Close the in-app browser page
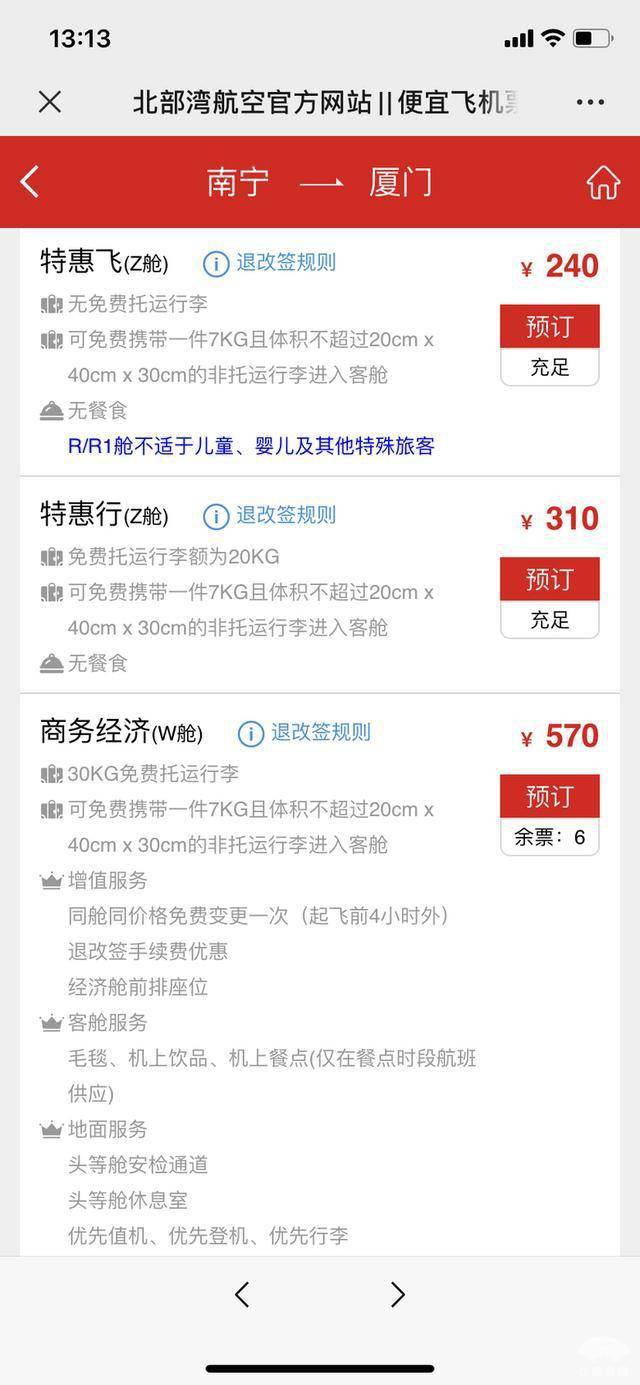640x1385 pixels. (x=49, y=101)
